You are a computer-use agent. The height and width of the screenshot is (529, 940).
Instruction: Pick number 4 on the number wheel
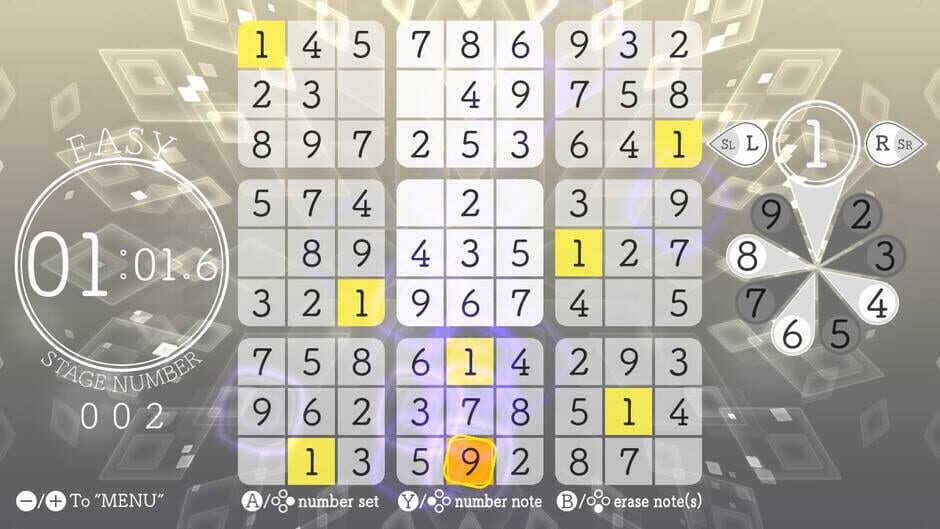coord(877,302)
